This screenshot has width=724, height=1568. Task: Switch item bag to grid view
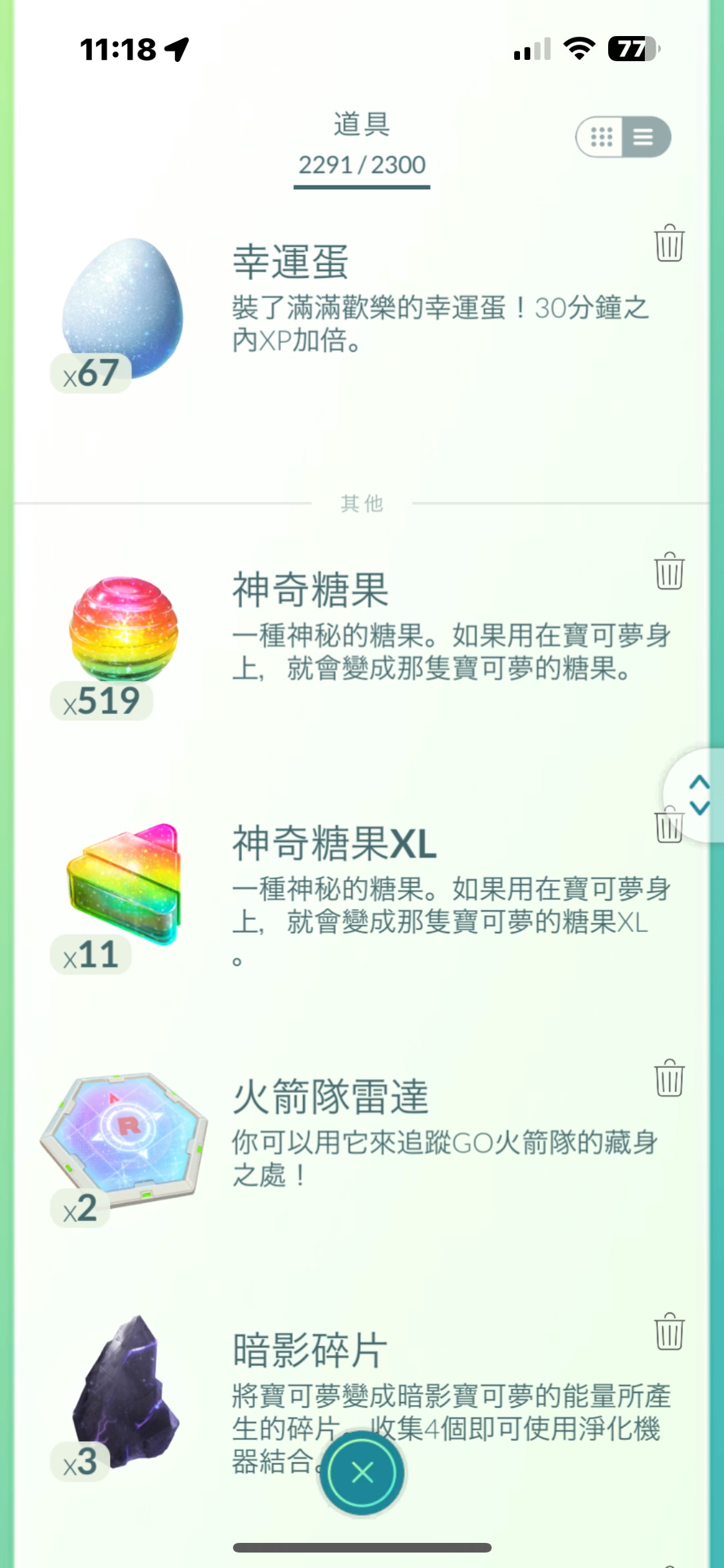tap(601, 137)
